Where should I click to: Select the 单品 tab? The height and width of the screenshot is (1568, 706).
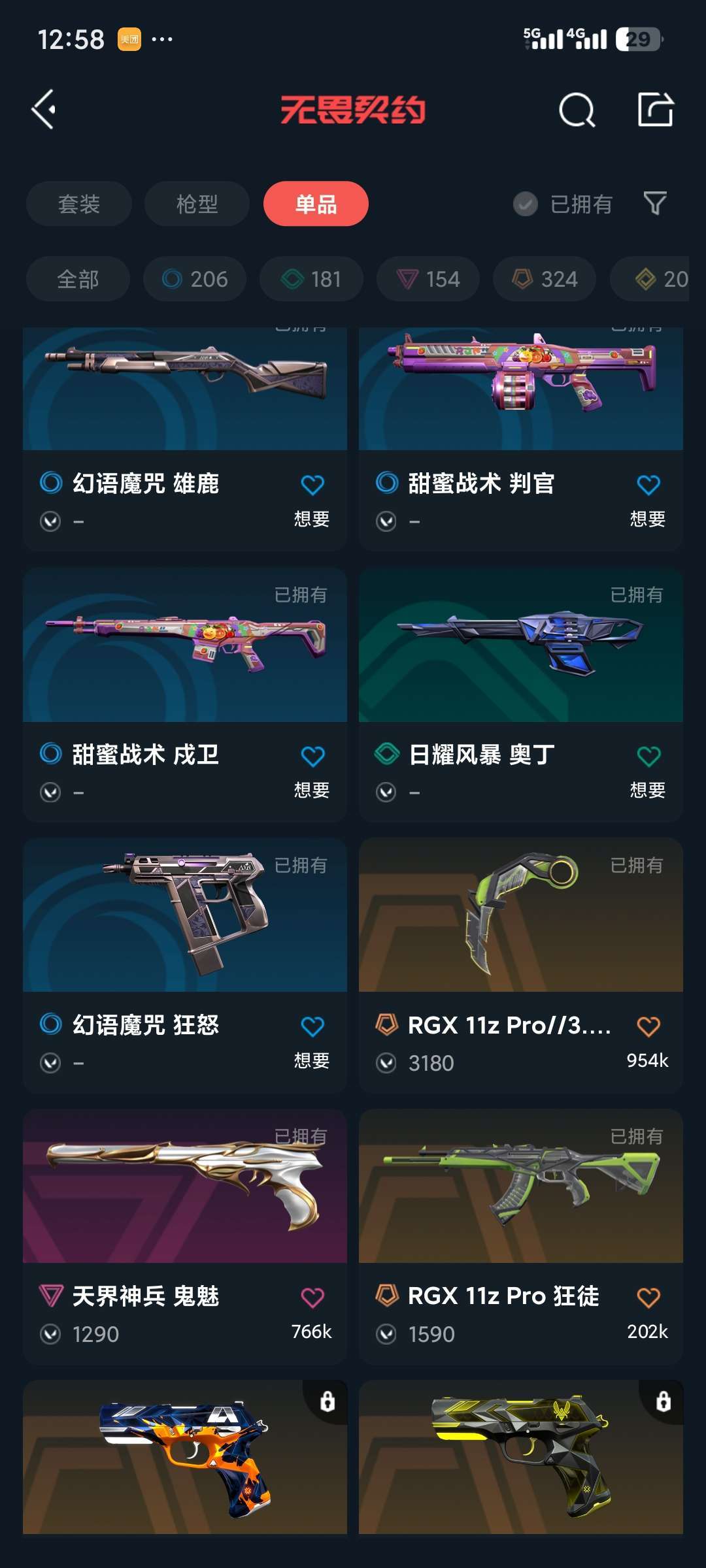point(316,204)
